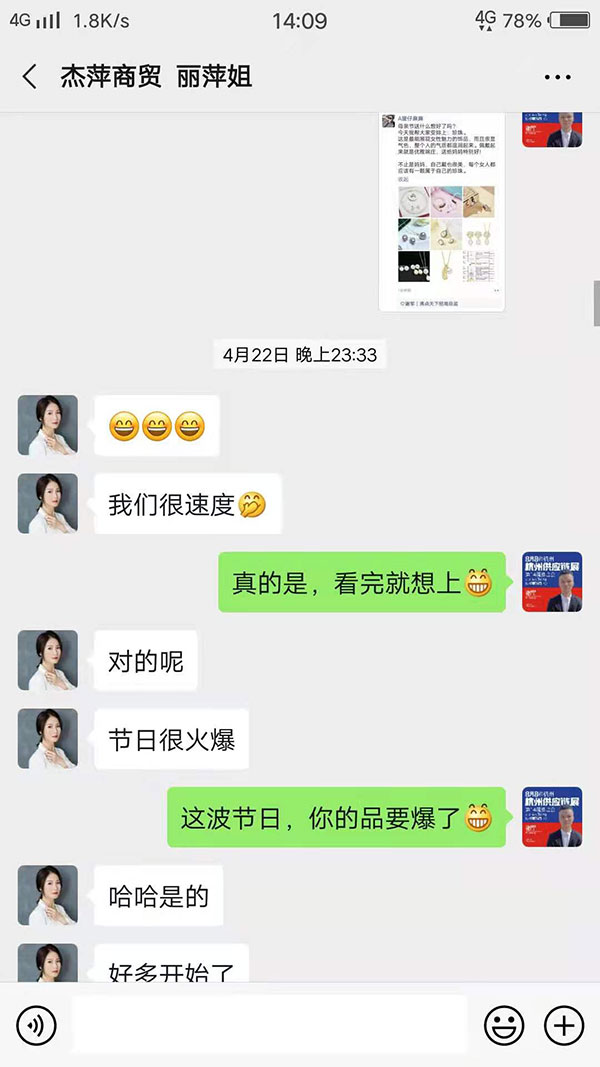Open the shared screenshot image in chat
This screenshot has height=1067, width=600.
pyautogui.click(x=441, y=210)
